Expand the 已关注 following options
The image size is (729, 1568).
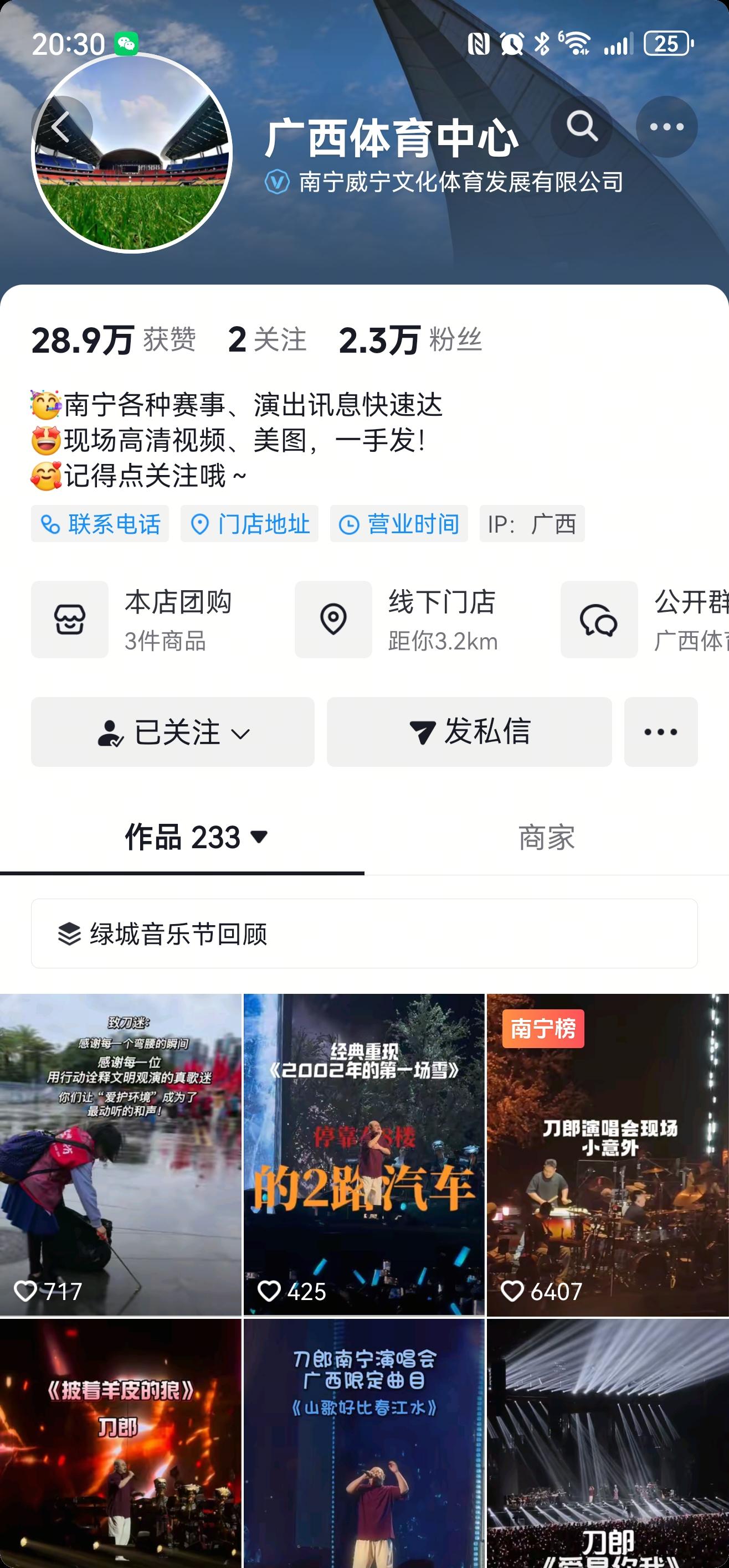(173, 733)
